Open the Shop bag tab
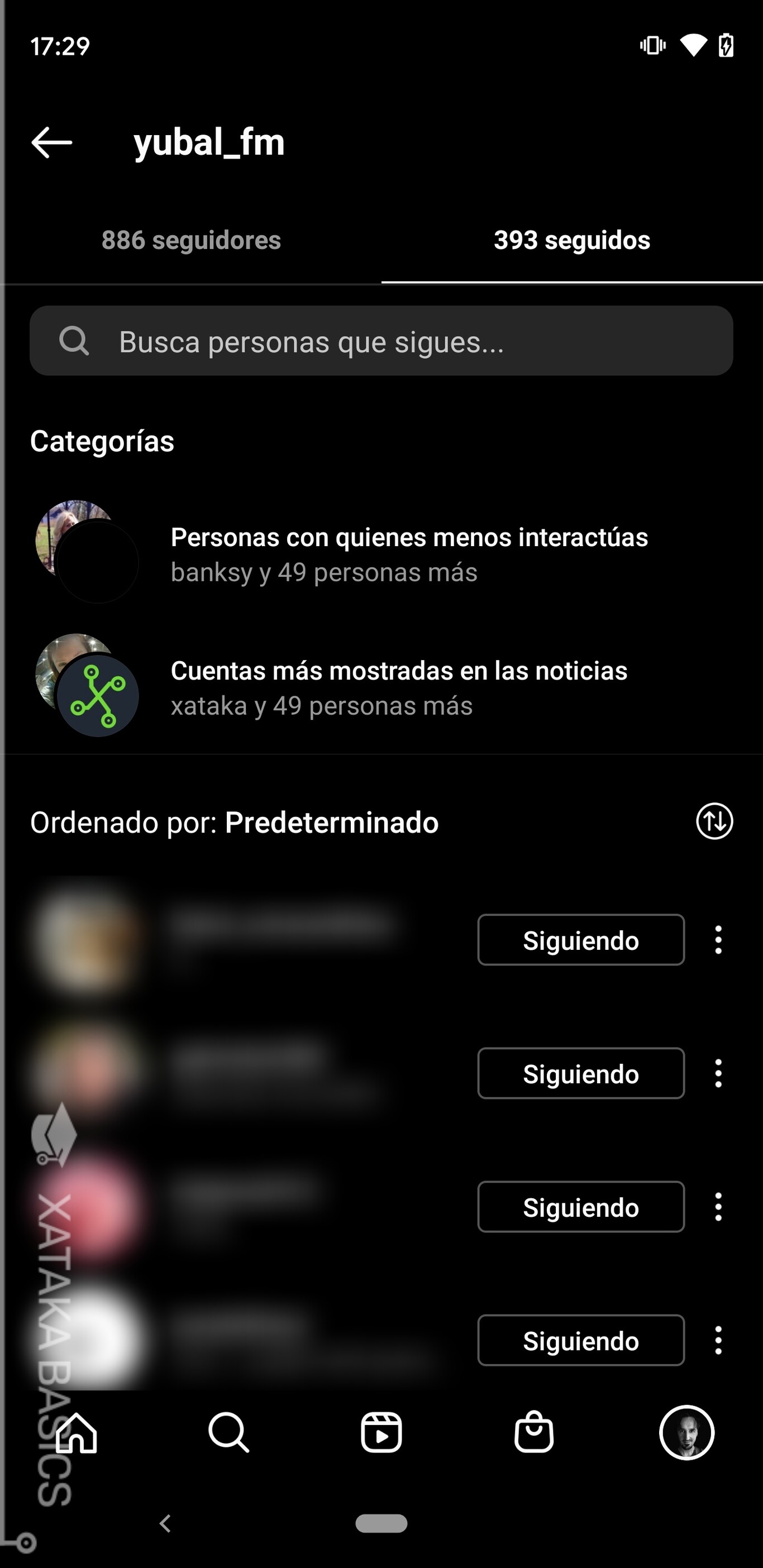The width and height of the screenshot is (763, 1568). (x=534, y=1432)
